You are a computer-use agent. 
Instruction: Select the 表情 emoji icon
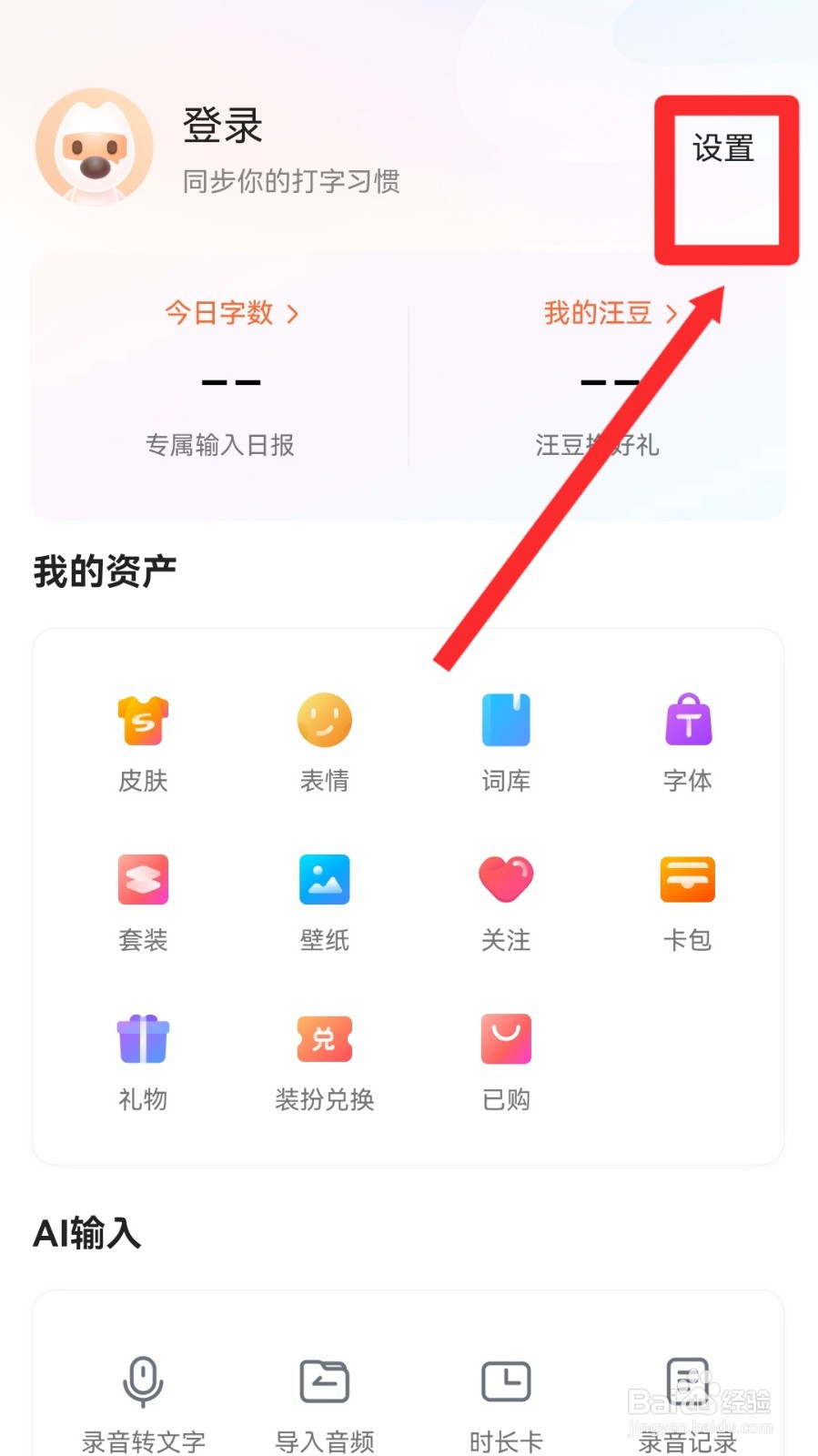pyautogui.click(x=324, y=737)
